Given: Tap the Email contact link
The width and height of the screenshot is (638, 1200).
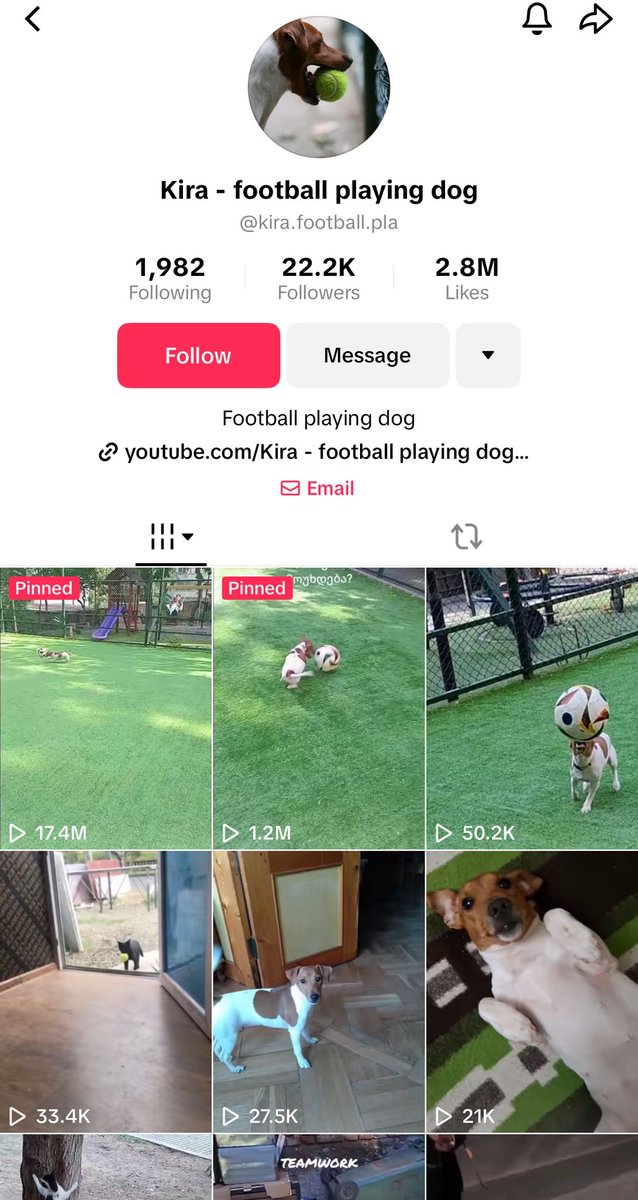Looking at the screenshot, I should coord(318,488).
